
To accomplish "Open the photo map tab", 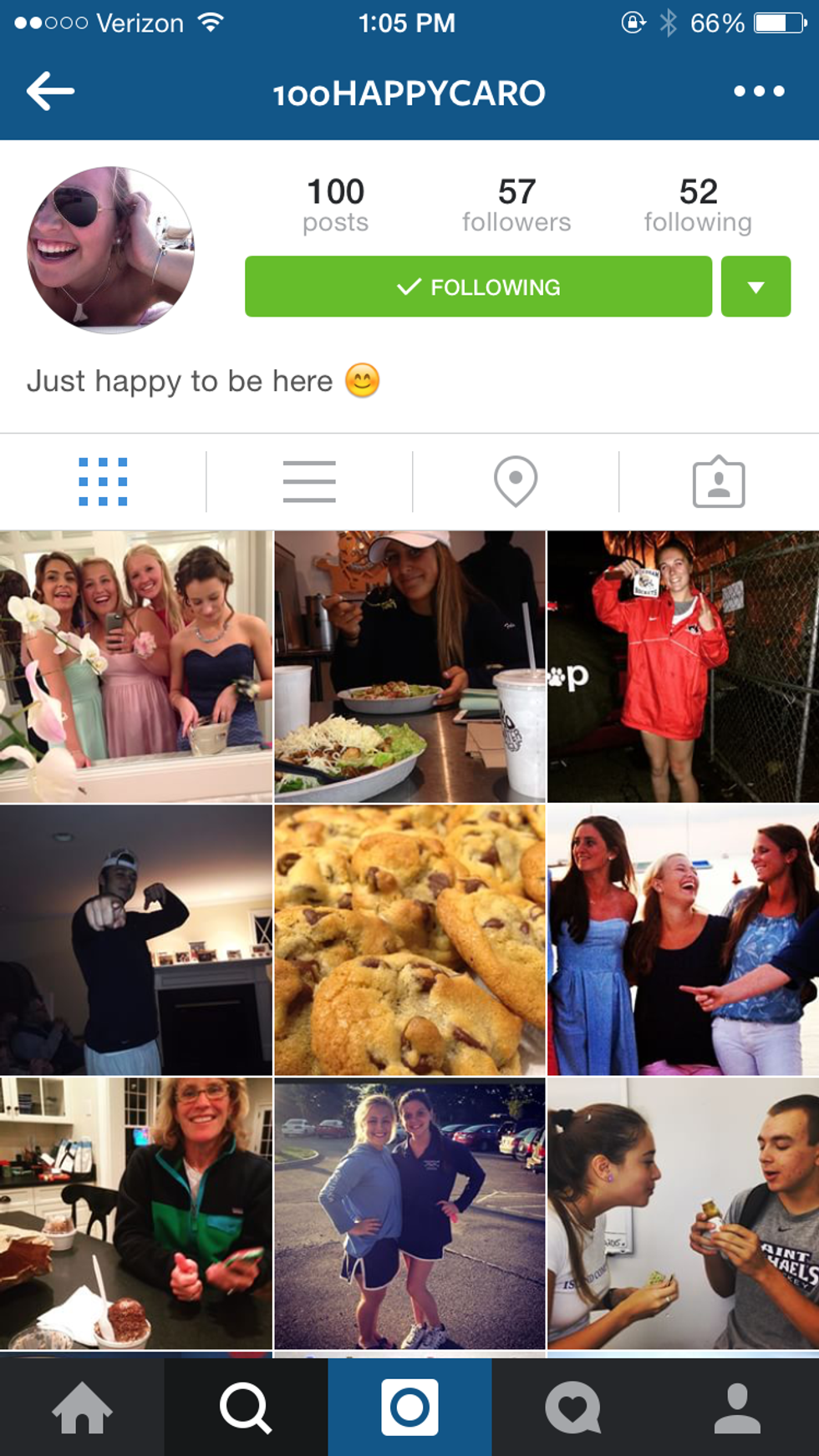I will point(516,481).
